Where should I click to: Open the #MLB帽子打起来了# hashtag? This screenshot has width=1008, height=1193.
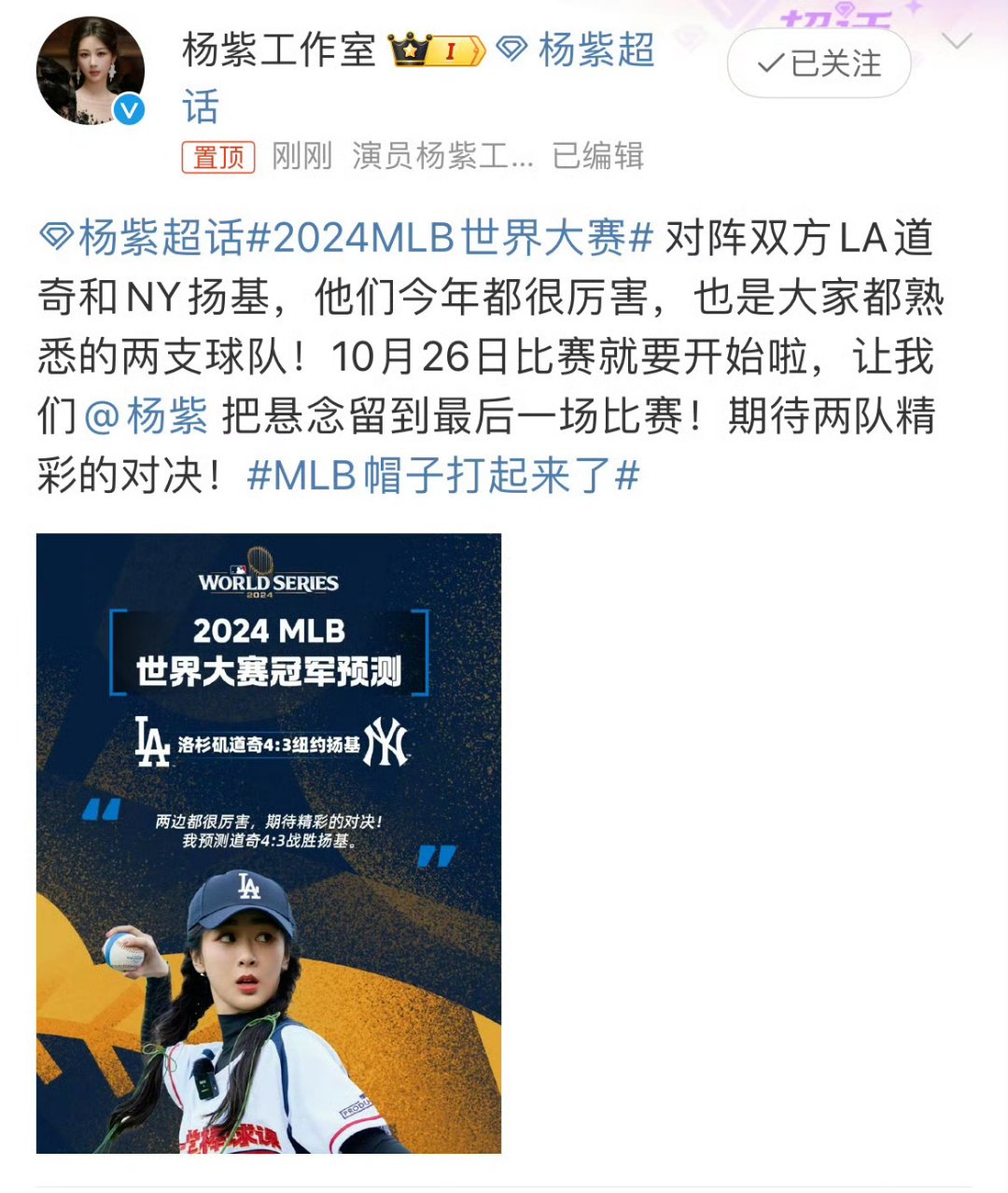443,476
